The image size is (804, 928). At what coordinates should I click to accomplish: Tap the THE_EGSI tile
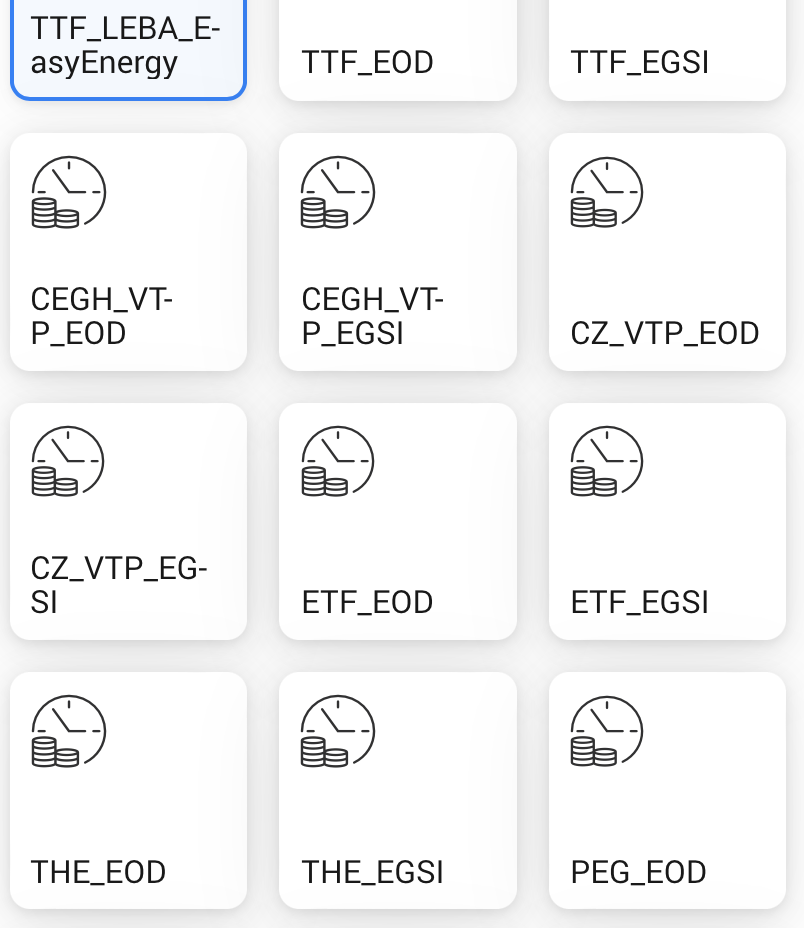click(x=397, y=790)
